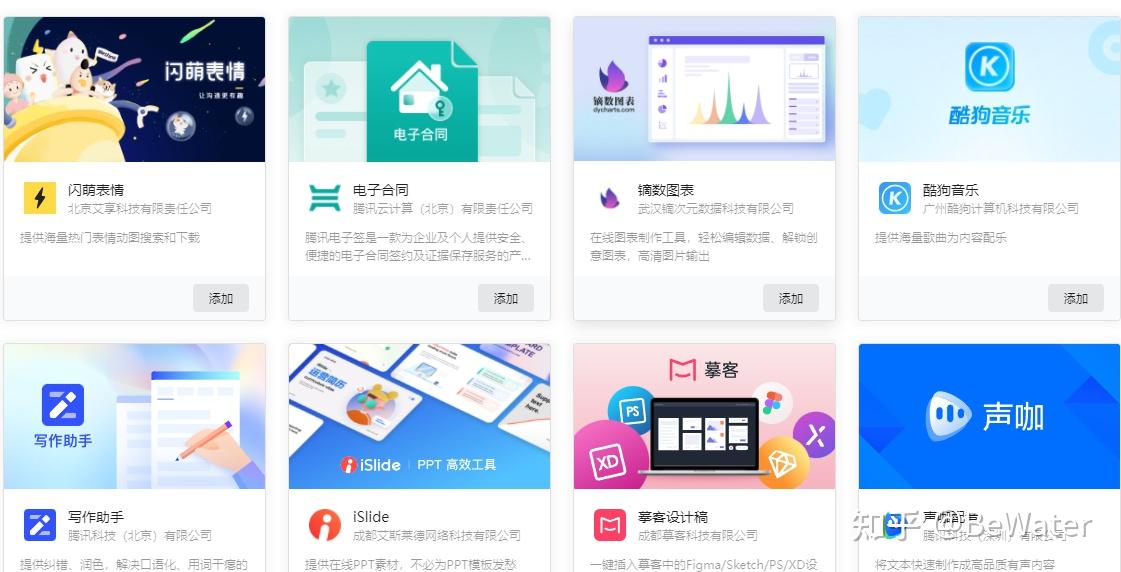Open the 酷狗音乐 card
1121x572 pixels.
(989, 90)
